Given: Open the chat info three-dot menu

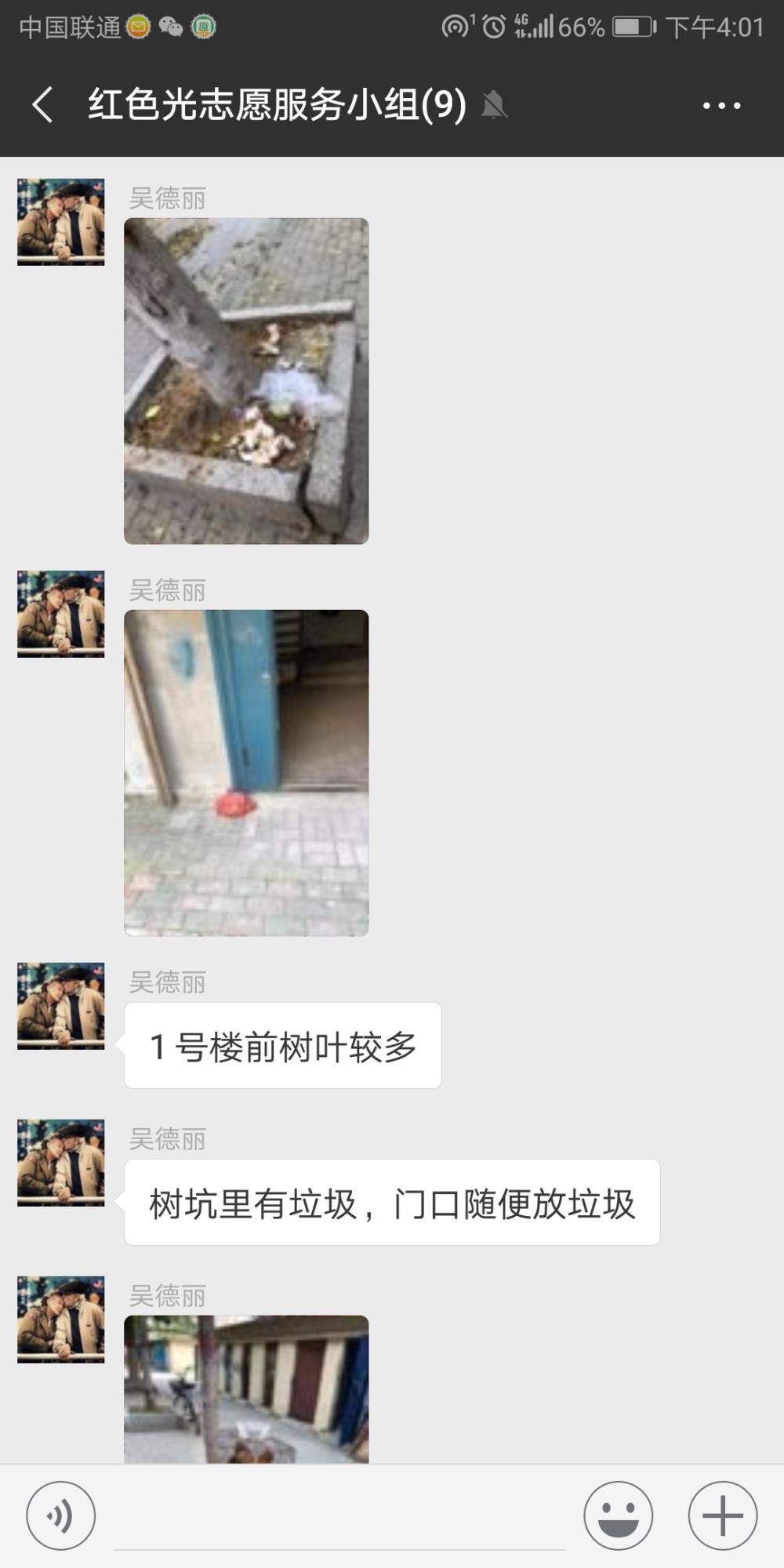Looking at the screenshot, I should tap(721, 105).
